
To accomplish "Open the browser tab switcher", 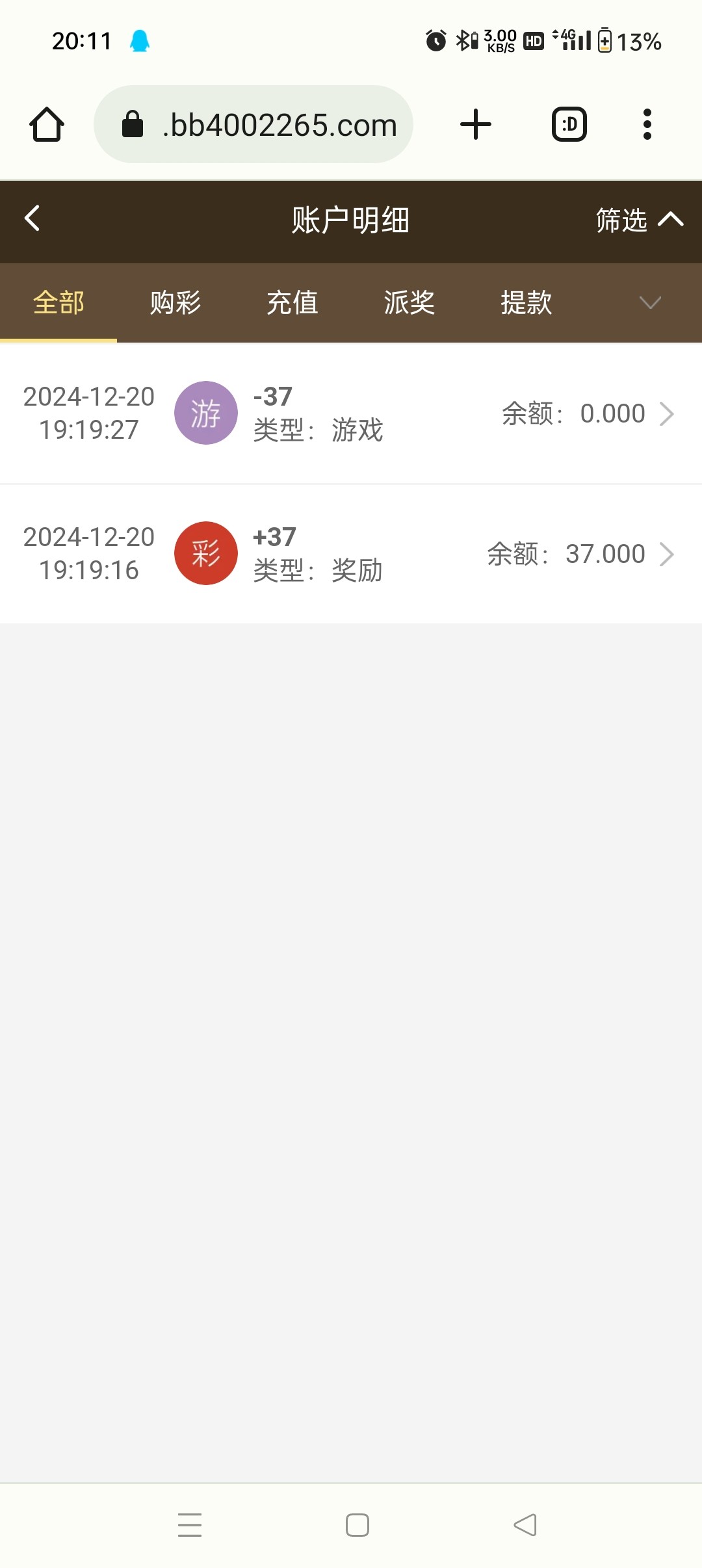I will pyautogui.click(x=569, y=124).
